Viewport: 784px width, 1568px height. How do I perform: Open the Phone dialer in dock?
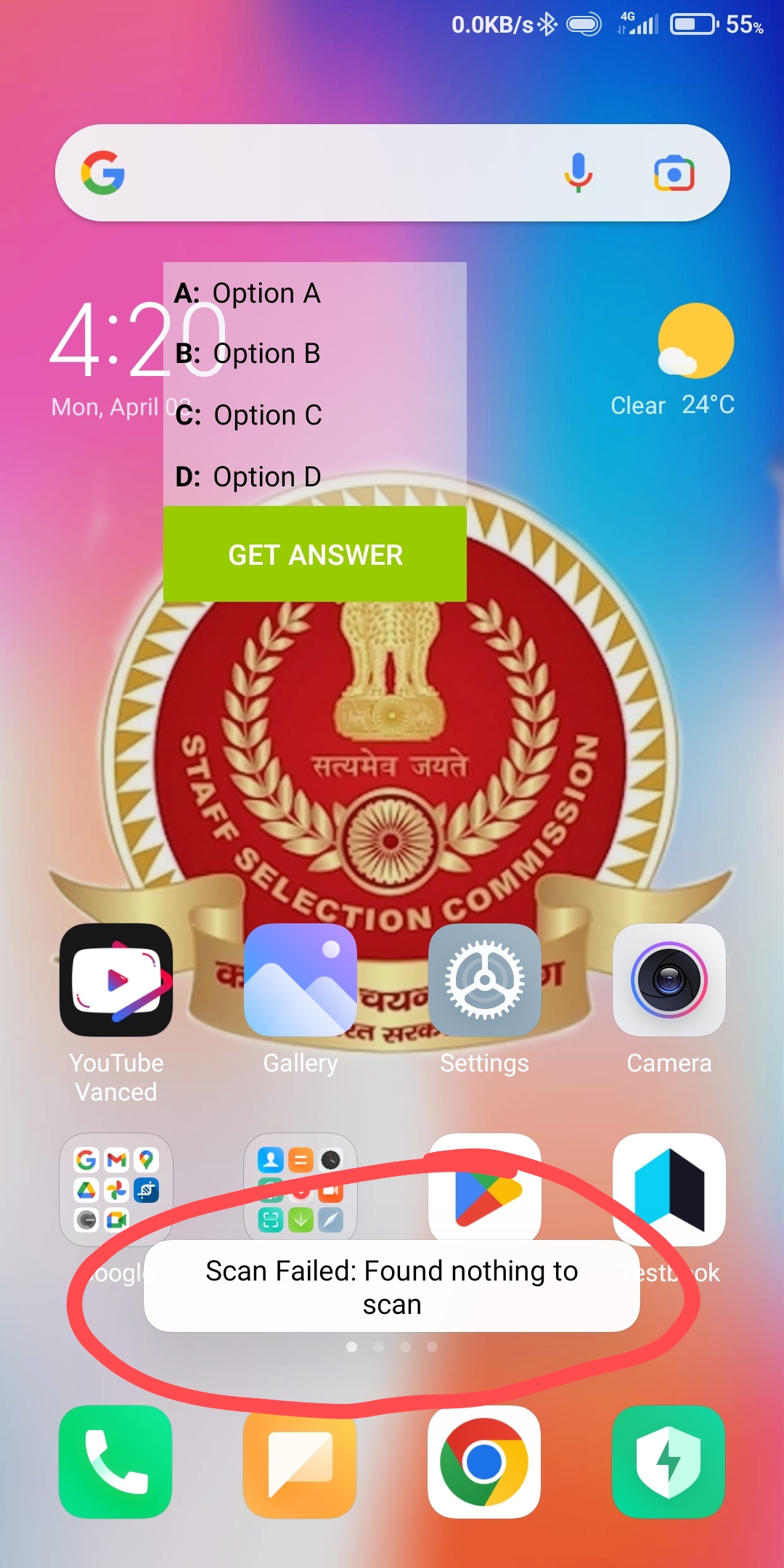click(x=116, y=1462)
